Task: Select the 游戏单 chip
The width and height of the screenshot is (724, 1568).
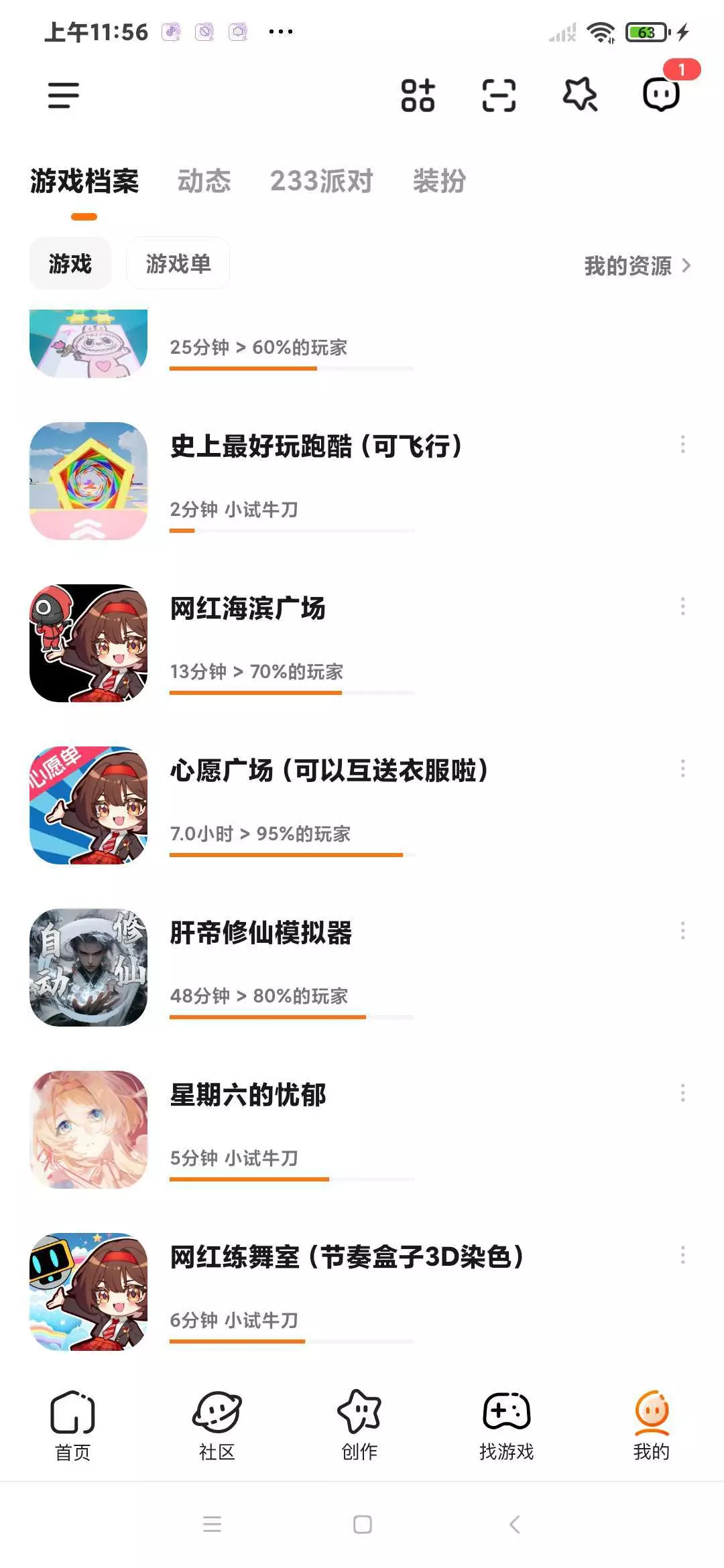Action: point(178,263)
